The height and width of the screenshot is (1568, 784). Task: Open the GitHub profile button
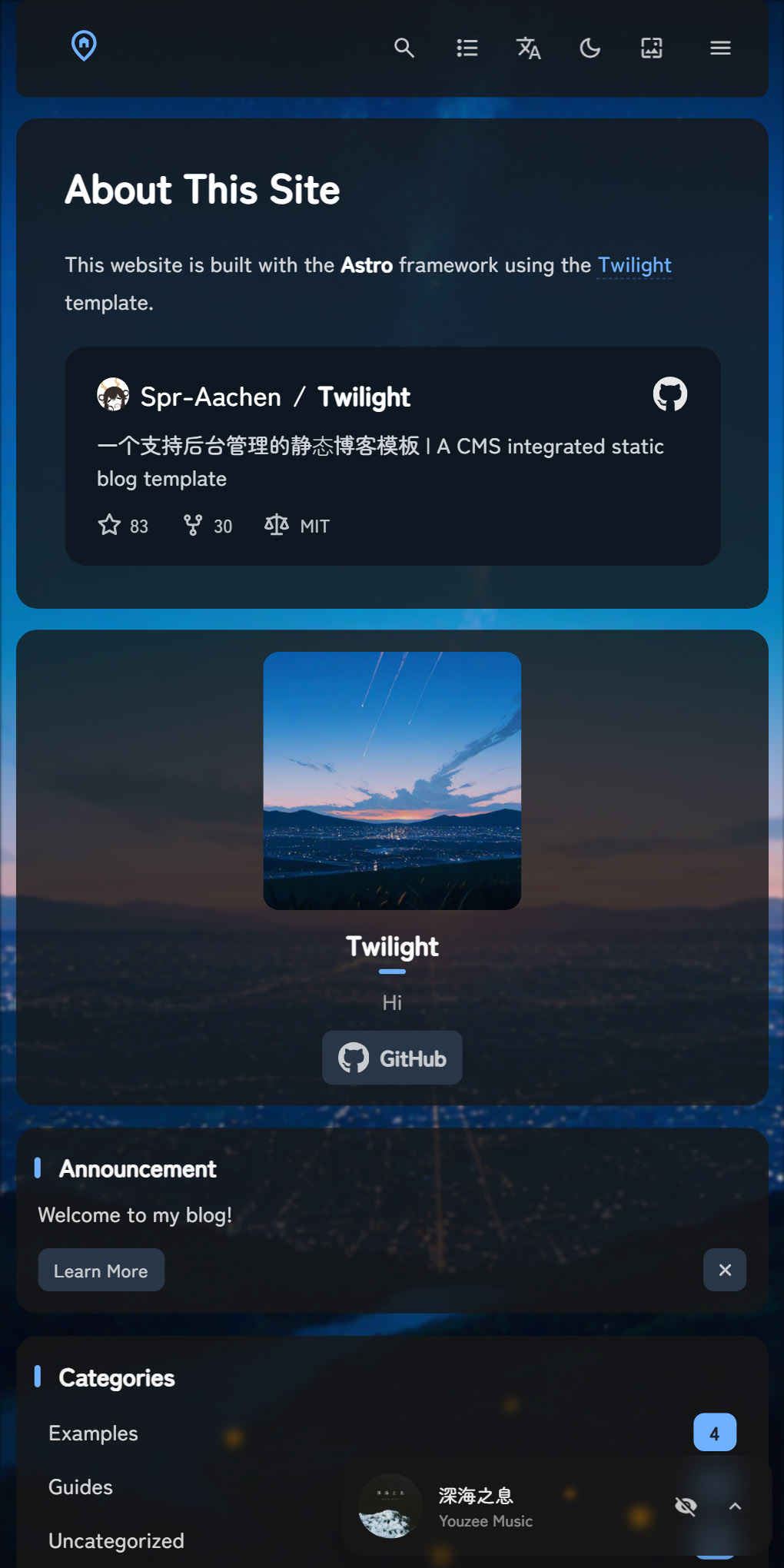(392, 1058)
